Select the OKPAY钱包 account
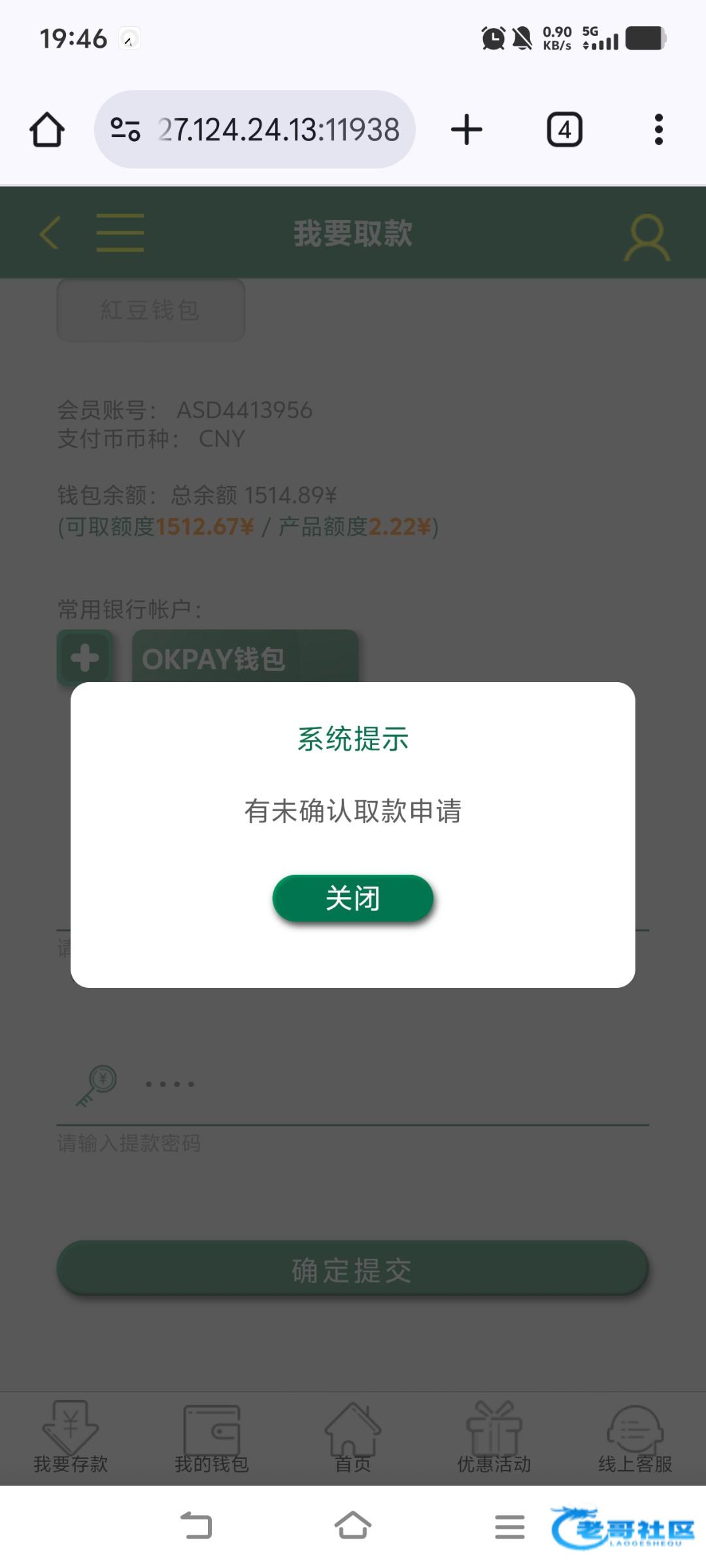Image resolution: width=706 pixels, height=1568 pixels. tap(245, 657)
